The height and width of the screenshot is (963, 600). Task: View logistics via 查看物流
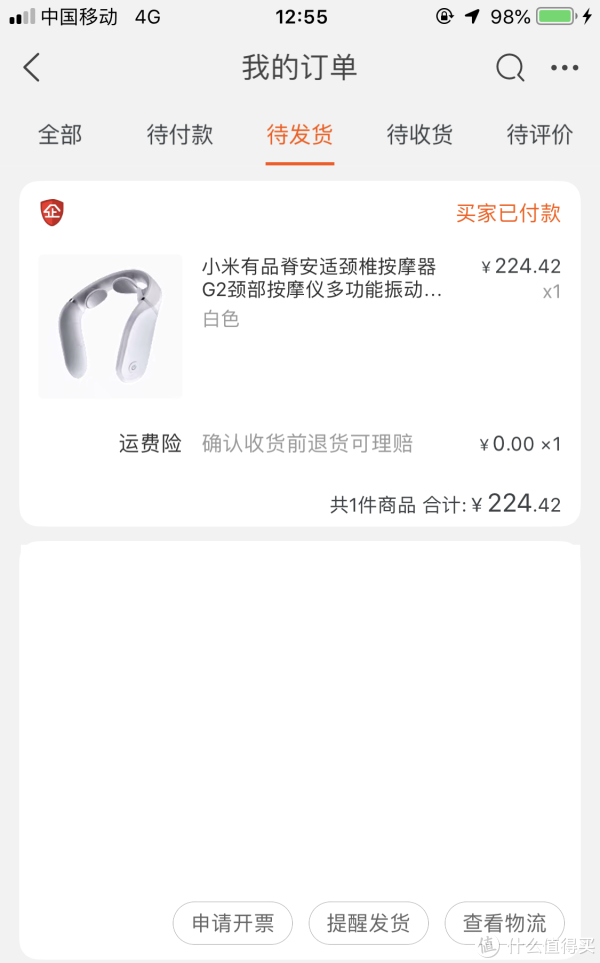click(x=505, y=923)
